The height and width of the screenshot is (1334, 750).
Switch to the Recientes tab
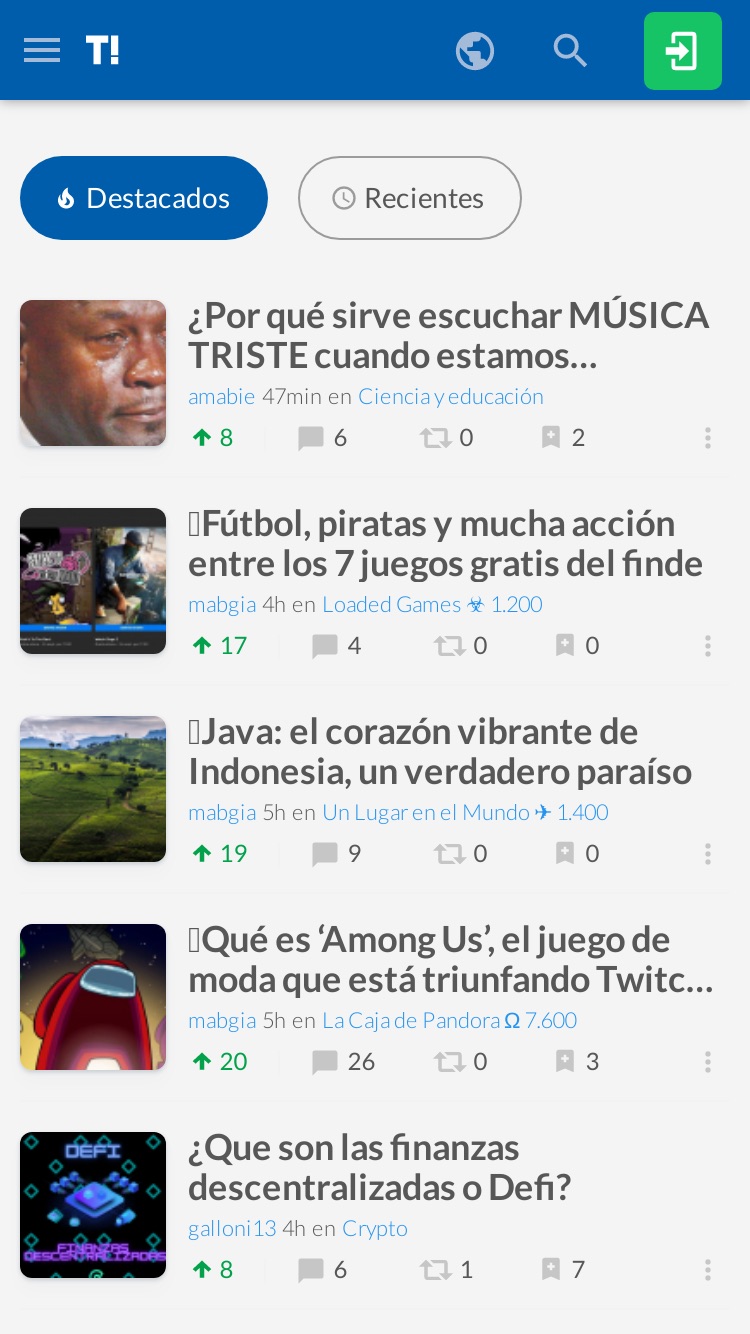tap(410, 198)
